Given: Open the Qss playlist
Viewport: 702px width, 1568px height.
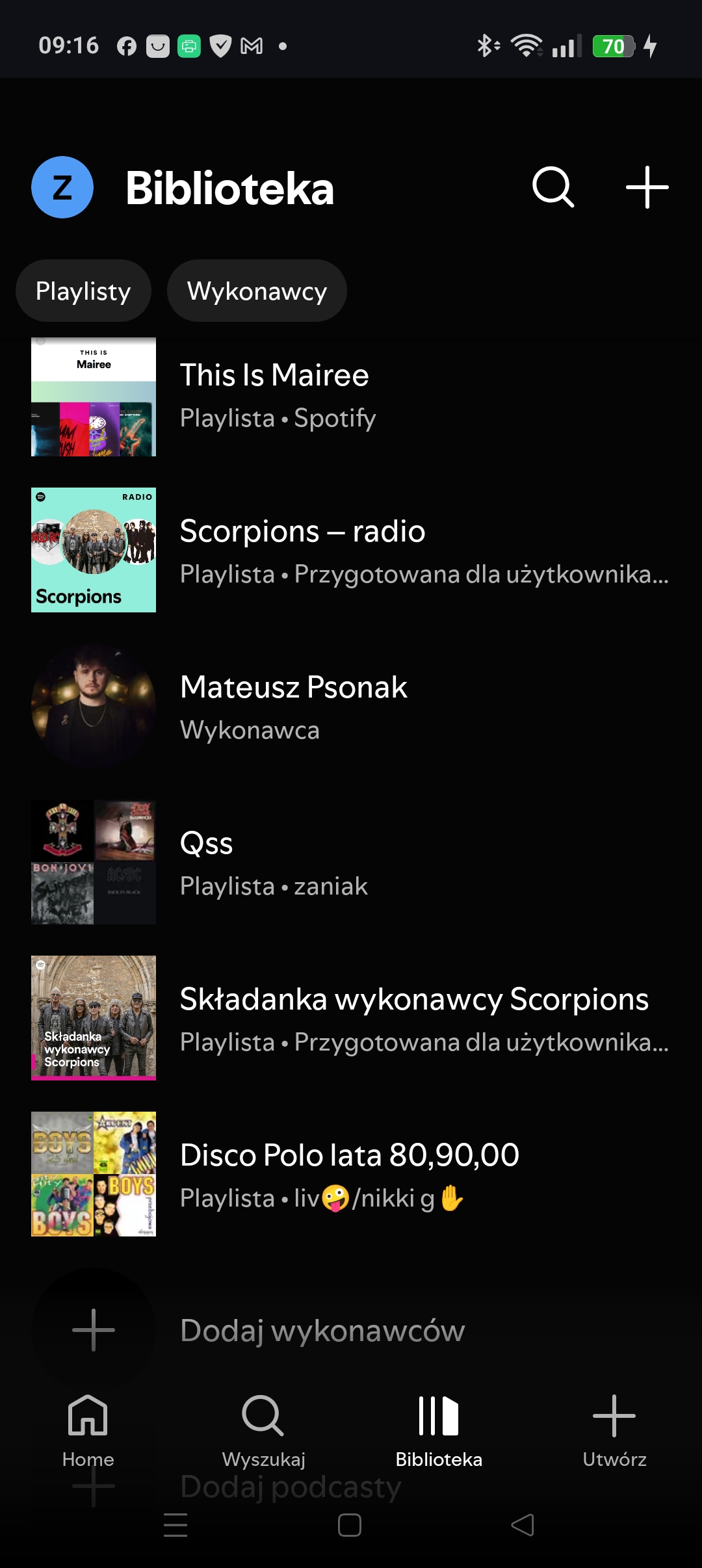Looking at the screenshot, I should (351, 862).
